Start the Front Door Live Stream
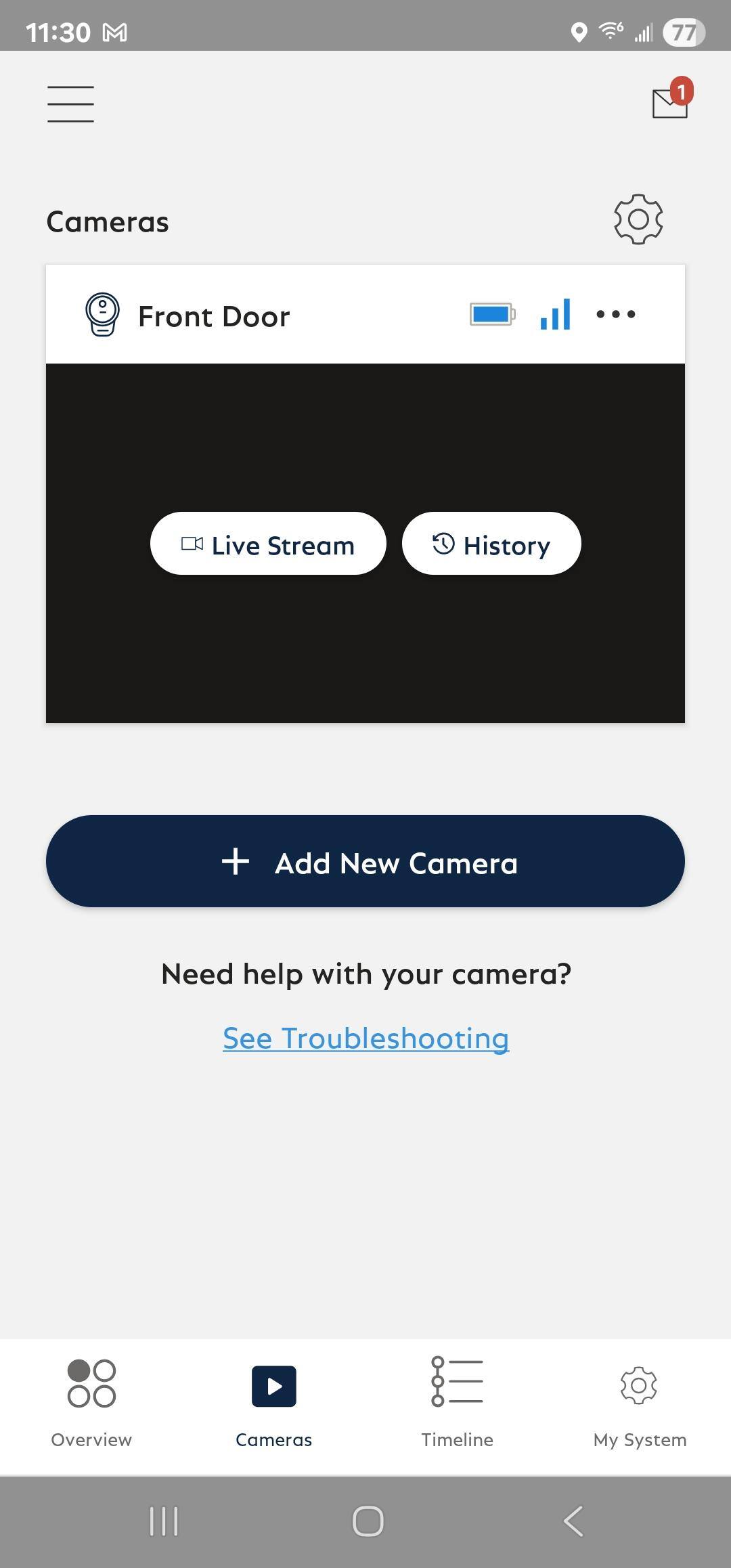This screenshot has height=1568, width=731. pos(268,544)
